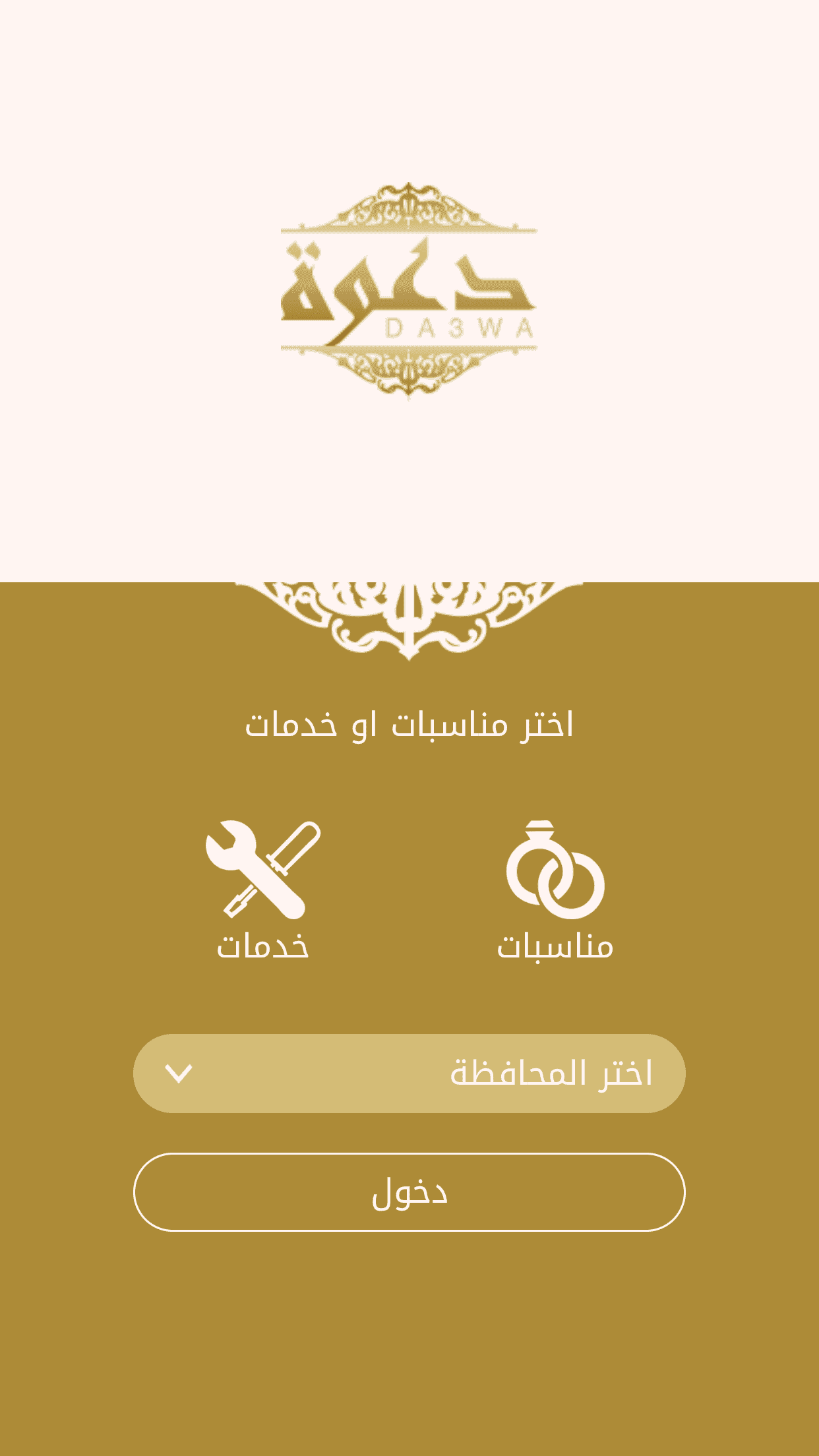Open the اختر المحافظة governorate dropdown
The width and height of the screenshot is (819, 1456).
pyautogui.click(x=409, y=1074)
